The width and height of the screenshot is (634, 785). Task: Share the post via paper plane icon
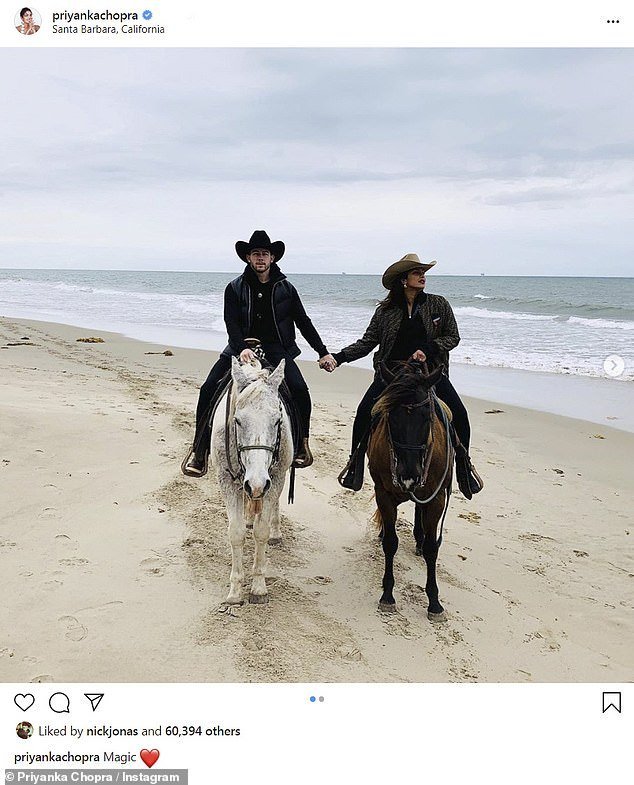click(94, 702)
